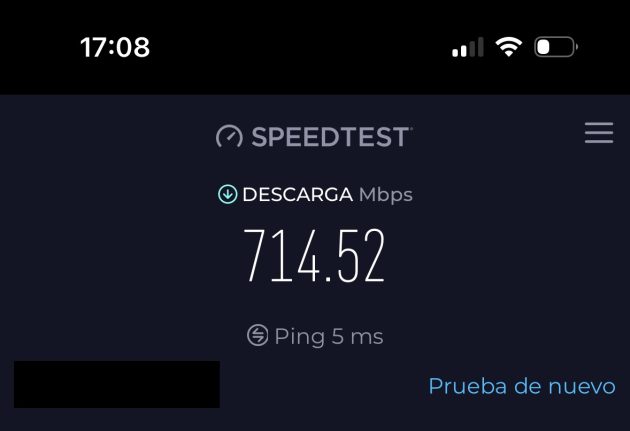Open the hamburger menu

click(x=598, y=133)
